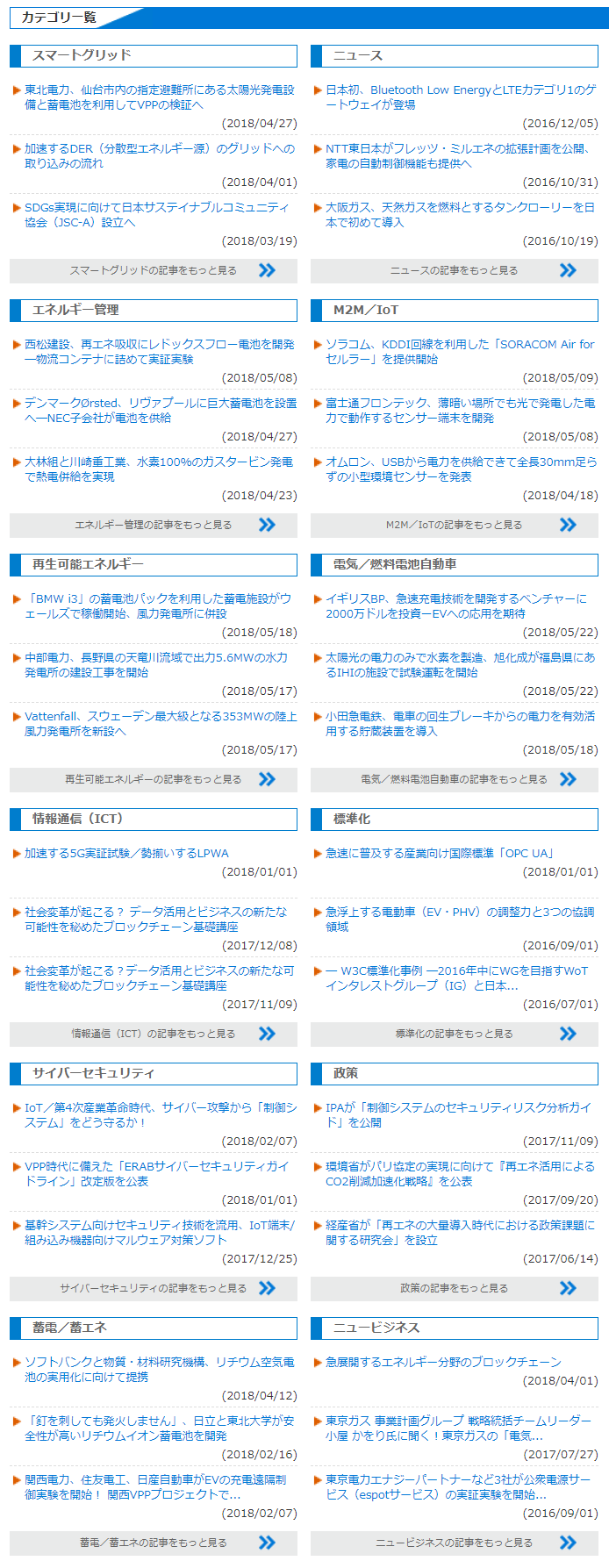
Task: Read 加速する5G実証試験 article
Action: 126,853
